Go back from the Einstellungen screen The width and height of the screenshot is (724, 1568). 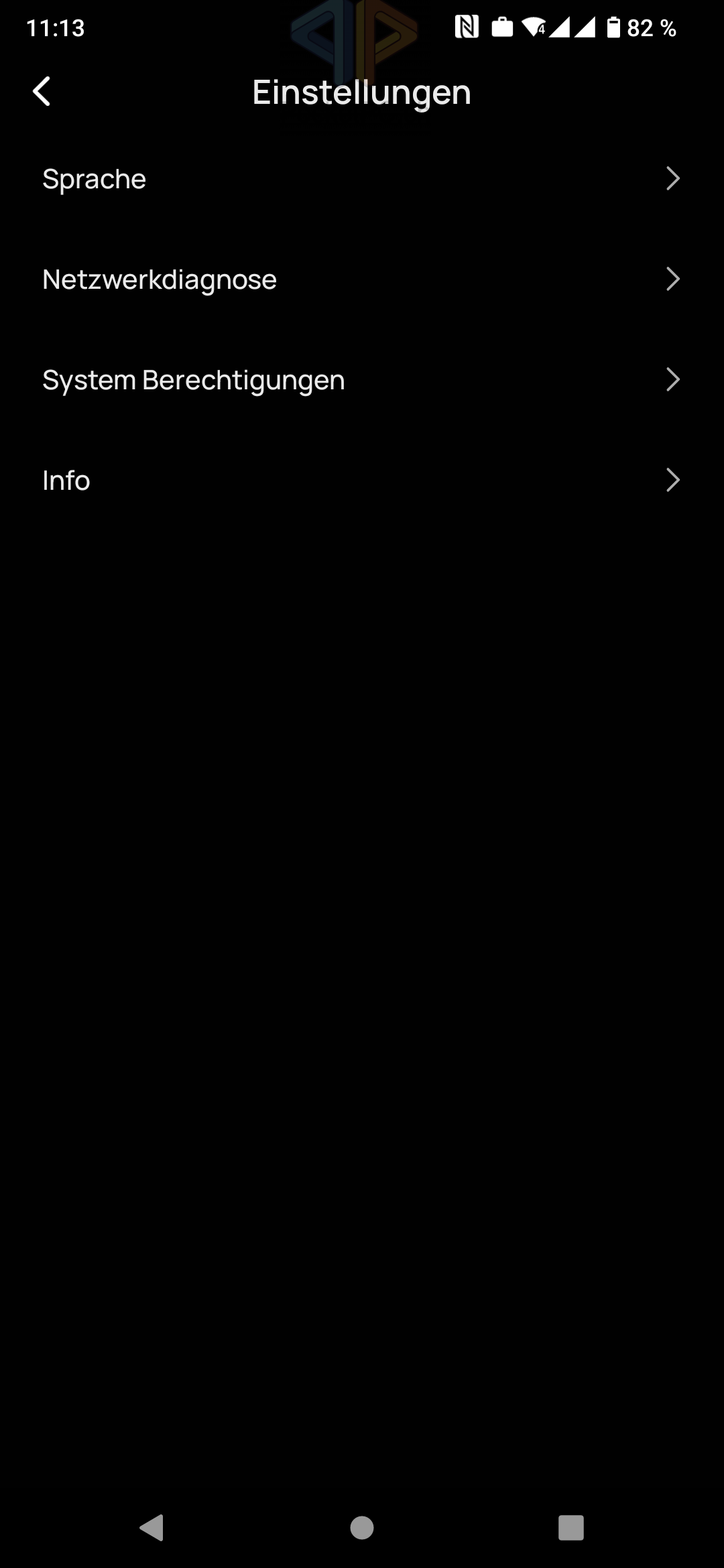(x=42, y=92)
